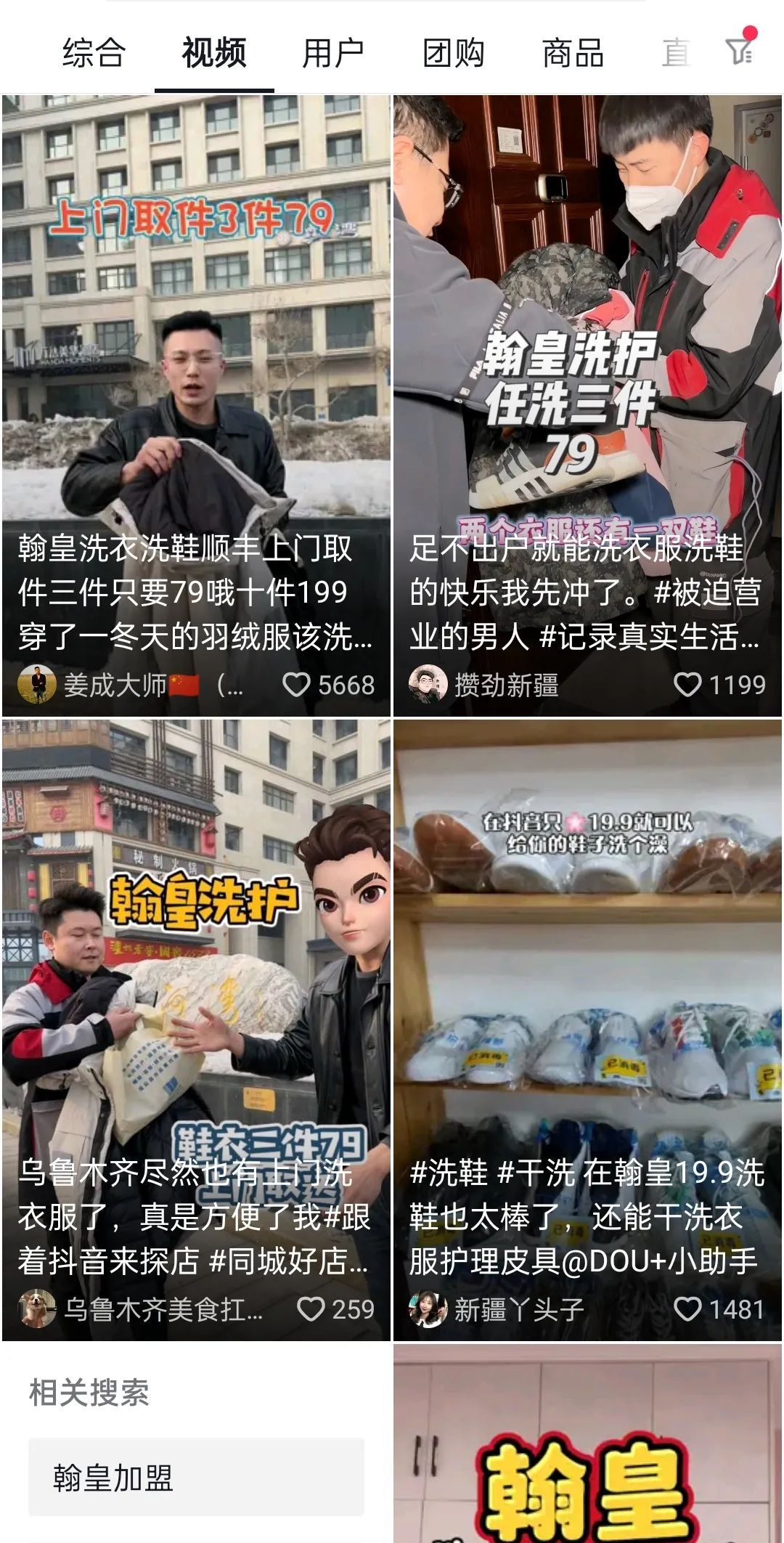
Task: Open the 商品 tab
Action: pos(573,53)
